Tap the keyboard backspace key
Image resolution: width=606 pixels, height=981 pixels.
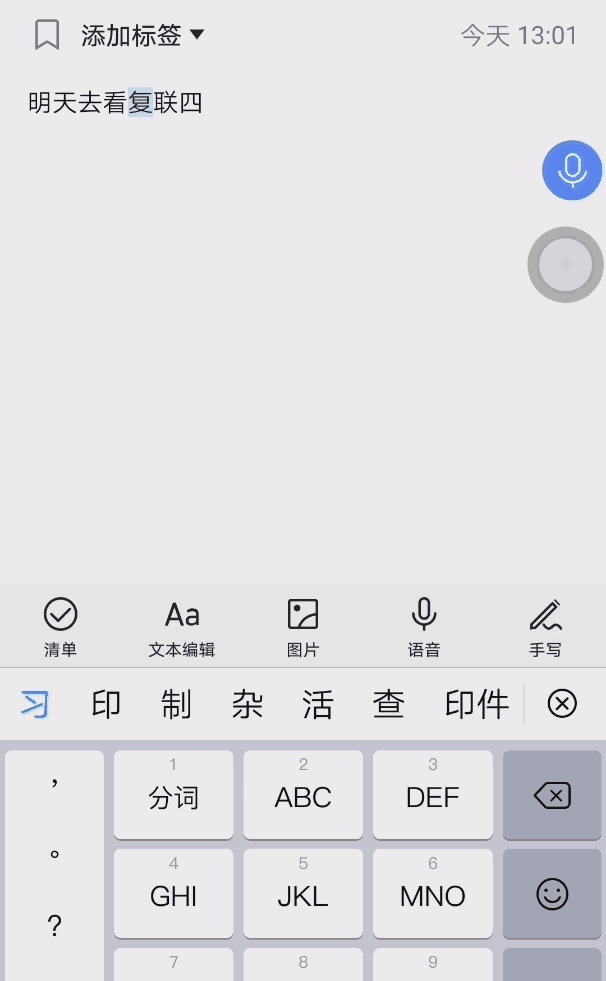552,795
